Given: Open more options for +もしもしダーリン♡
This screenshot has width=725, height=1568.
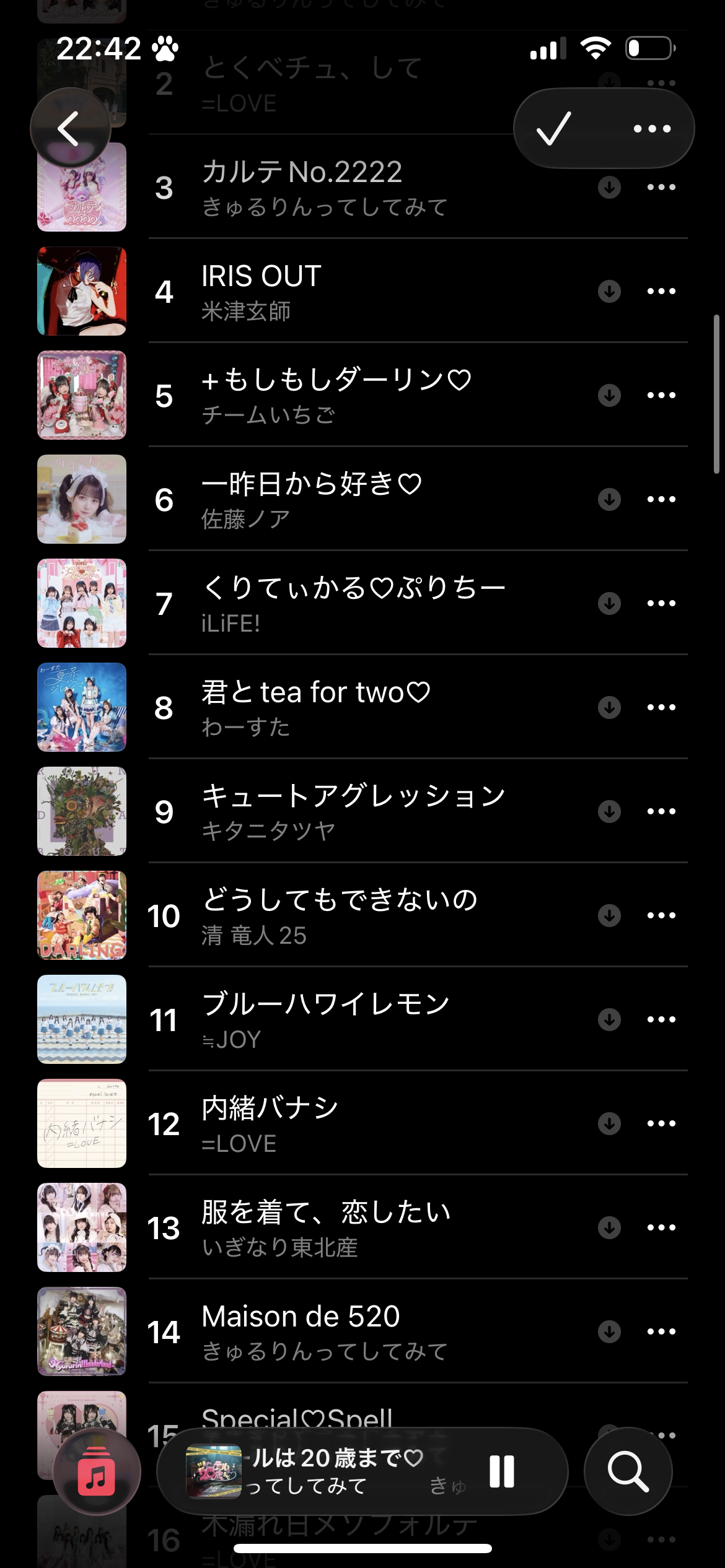Looking at the screenshot, I should [x=661, y=395].
